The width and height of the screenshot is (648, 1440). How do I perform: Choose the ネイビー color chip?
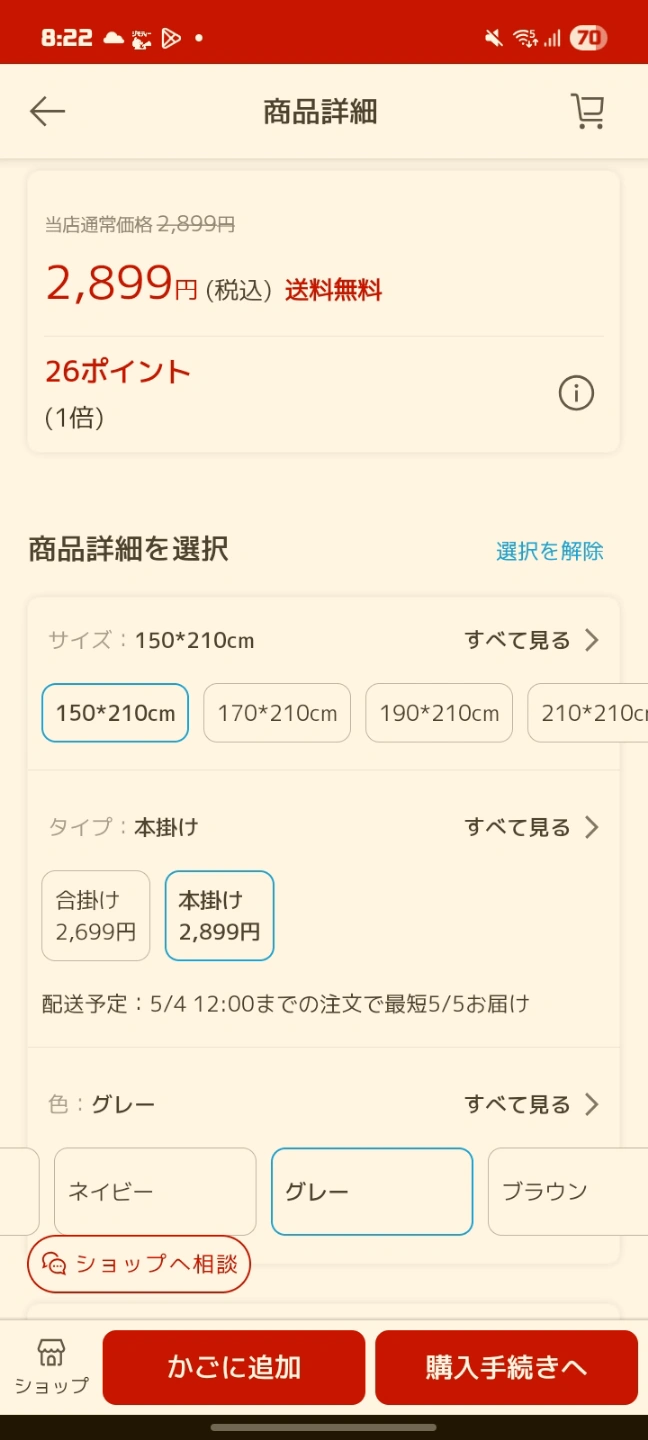(155, 1191)
